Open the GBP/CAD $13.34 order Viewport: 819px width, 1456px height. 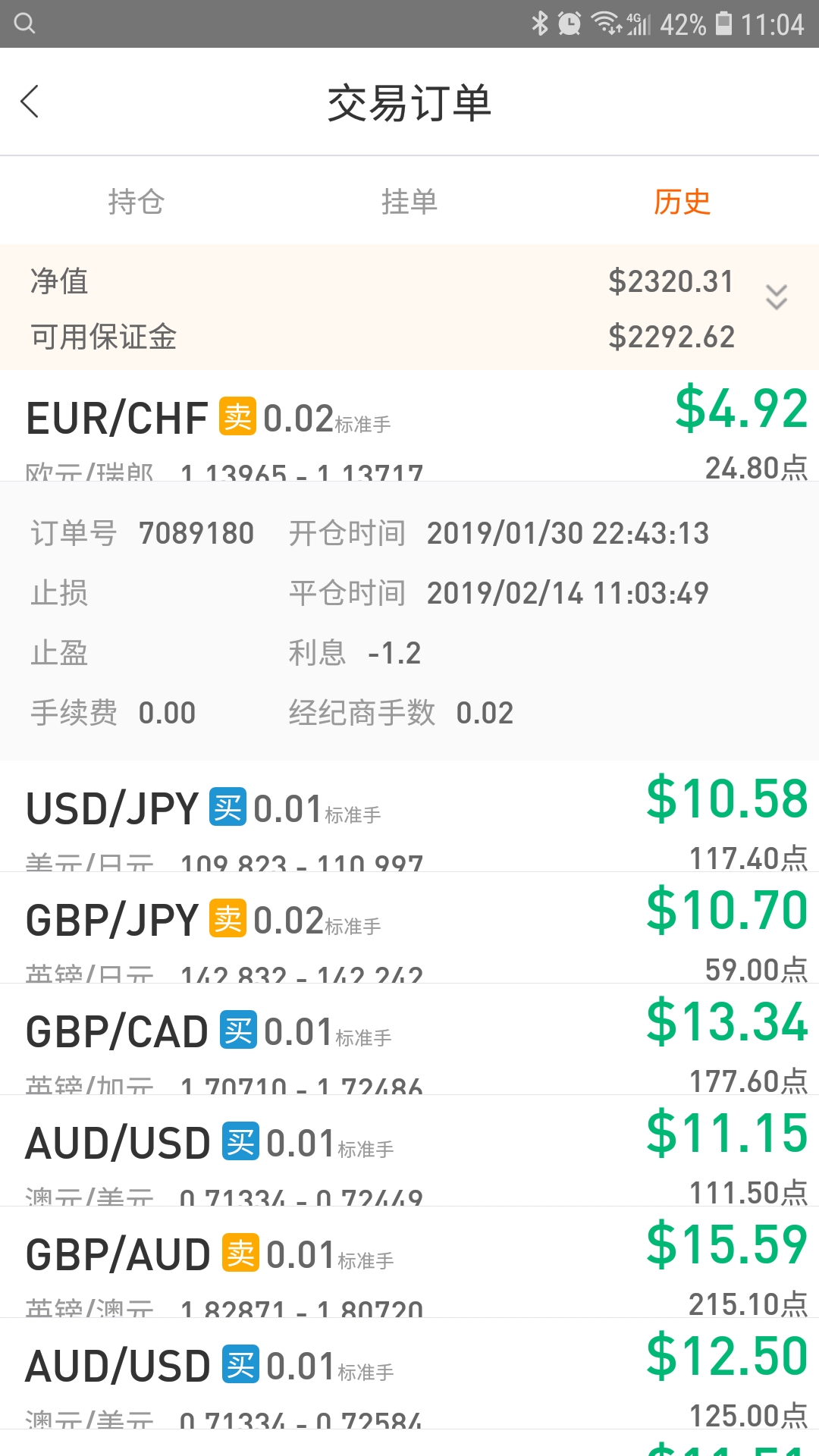[x=409, y=1040]
